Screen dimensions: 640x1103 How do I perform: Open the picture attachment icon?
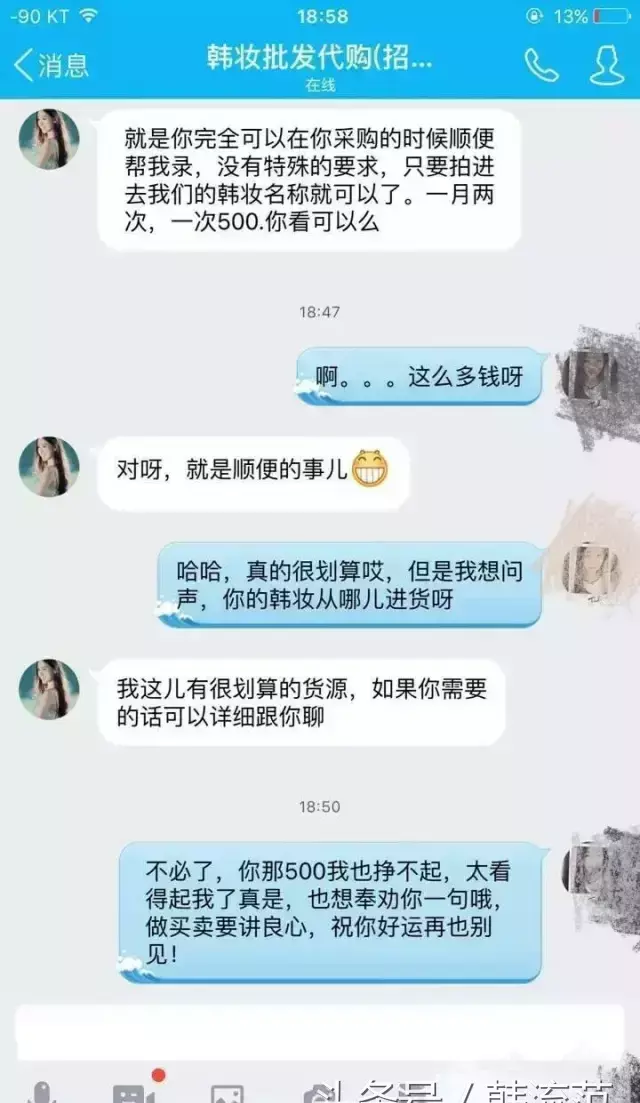[227, 1093]
